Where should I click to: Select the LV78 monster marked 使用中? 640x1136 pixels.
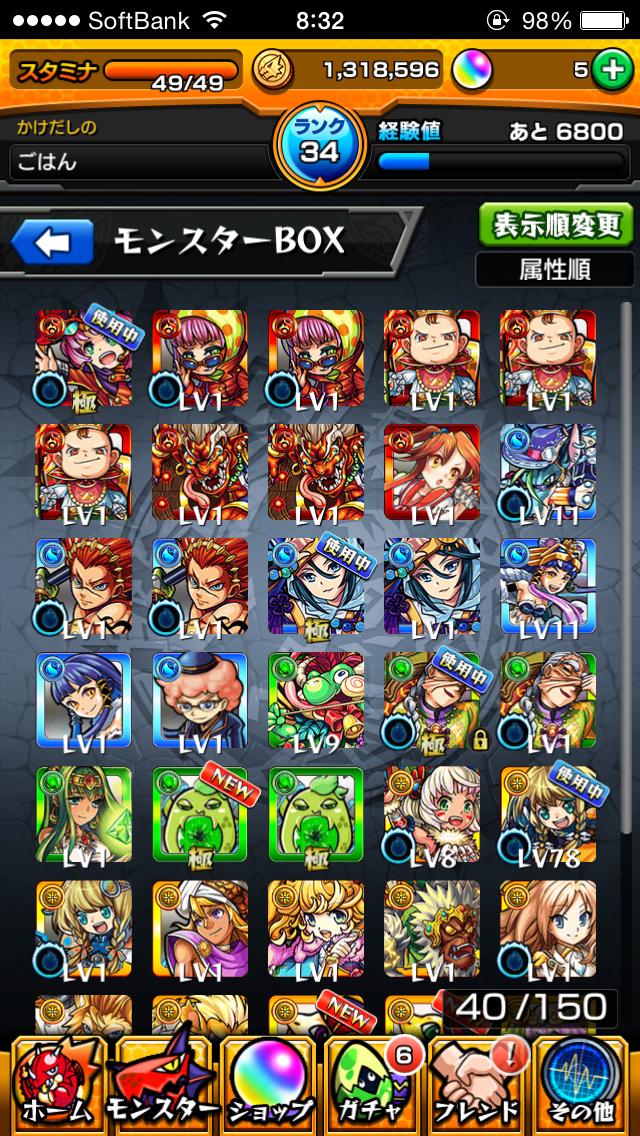tap(548, 814)
